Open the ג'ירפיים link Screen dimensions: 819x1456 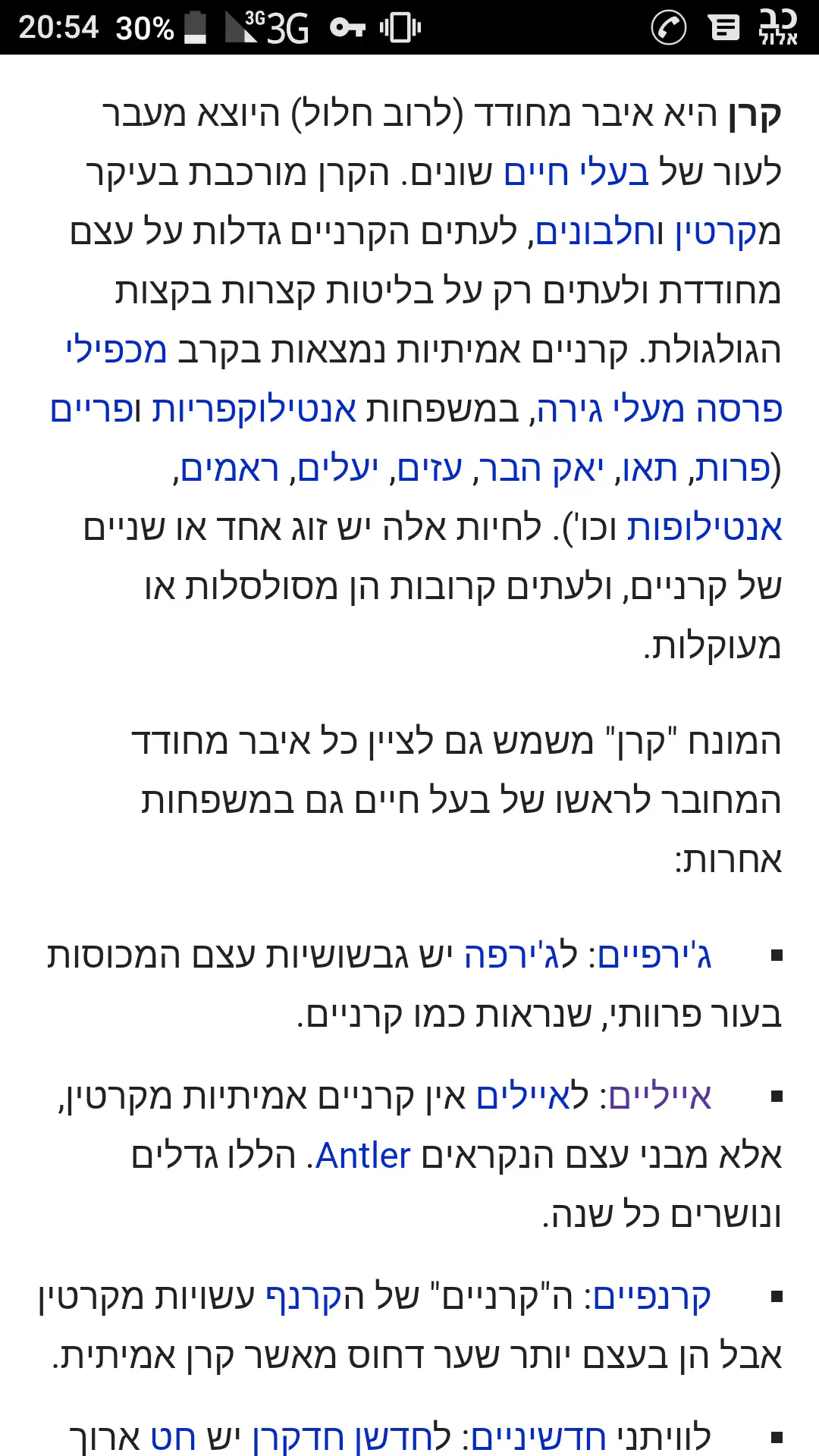pos(654,955)
